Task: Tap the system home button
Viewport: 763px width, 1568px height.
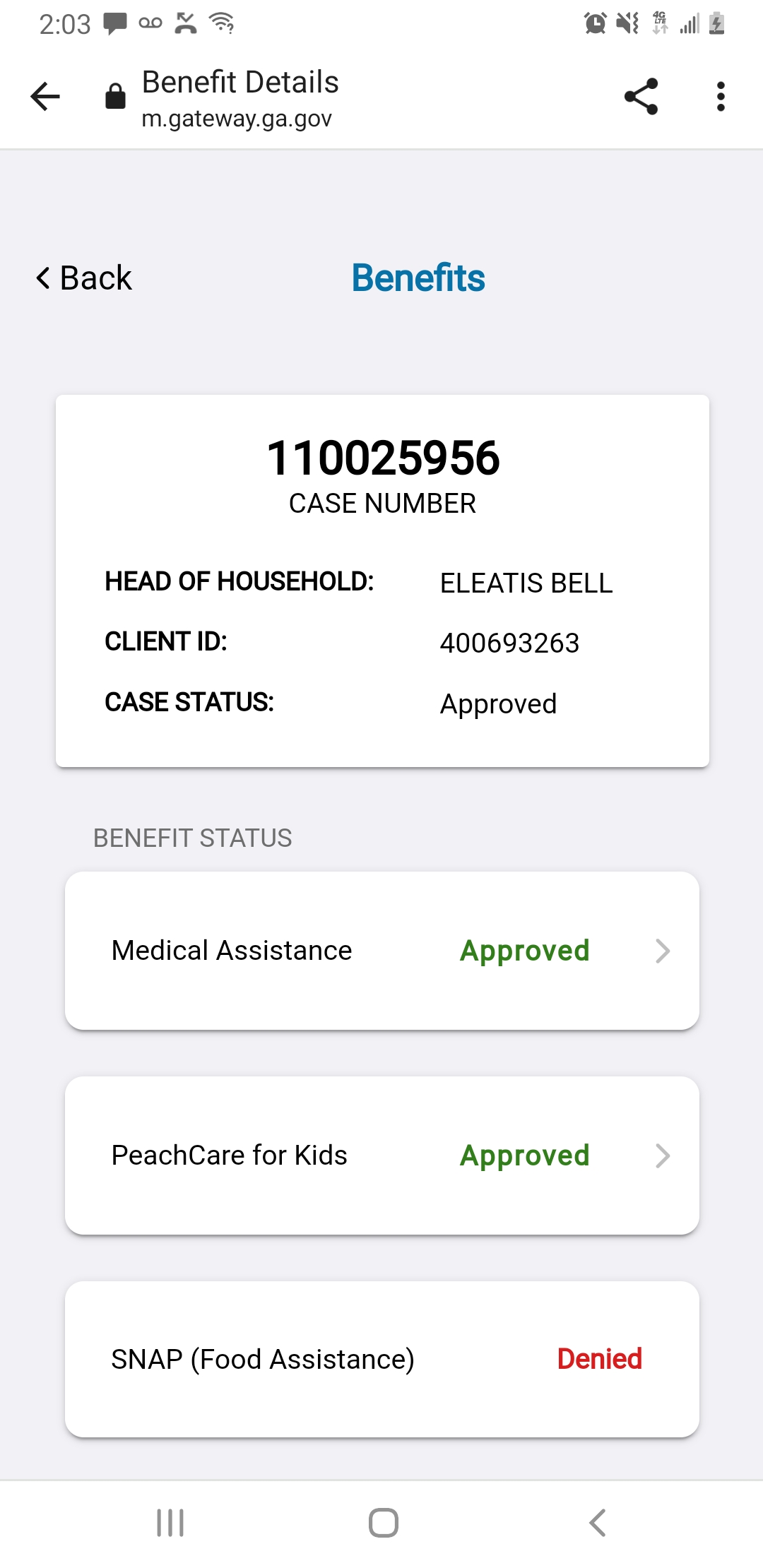Action: click(383, 1523)
